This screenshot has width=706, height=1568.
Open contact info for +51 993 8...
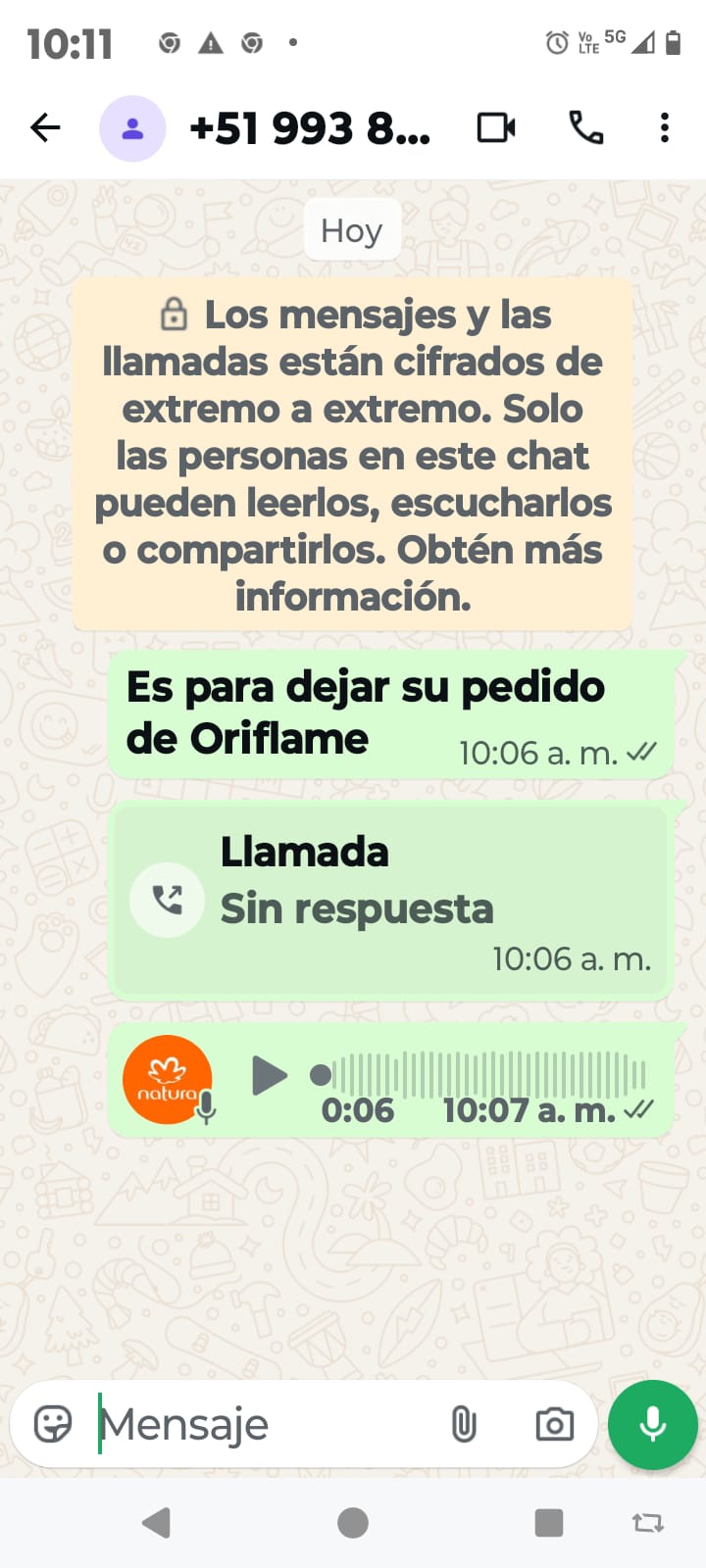tap(309, 128)
